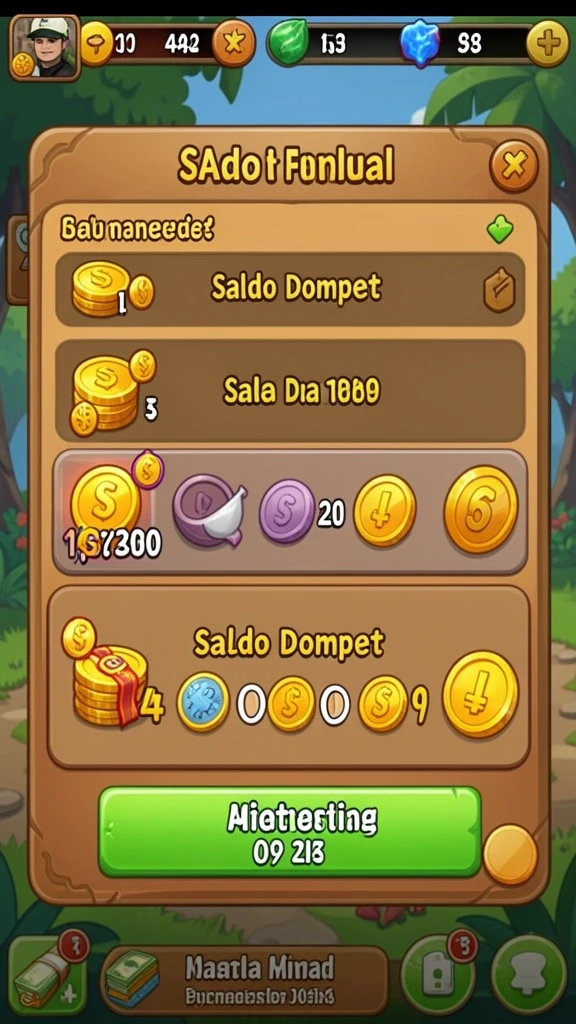Viewport: 576px width, 1024px height.
Task: Tap the cash bundle icon with red badge
Action: [48, 974]
